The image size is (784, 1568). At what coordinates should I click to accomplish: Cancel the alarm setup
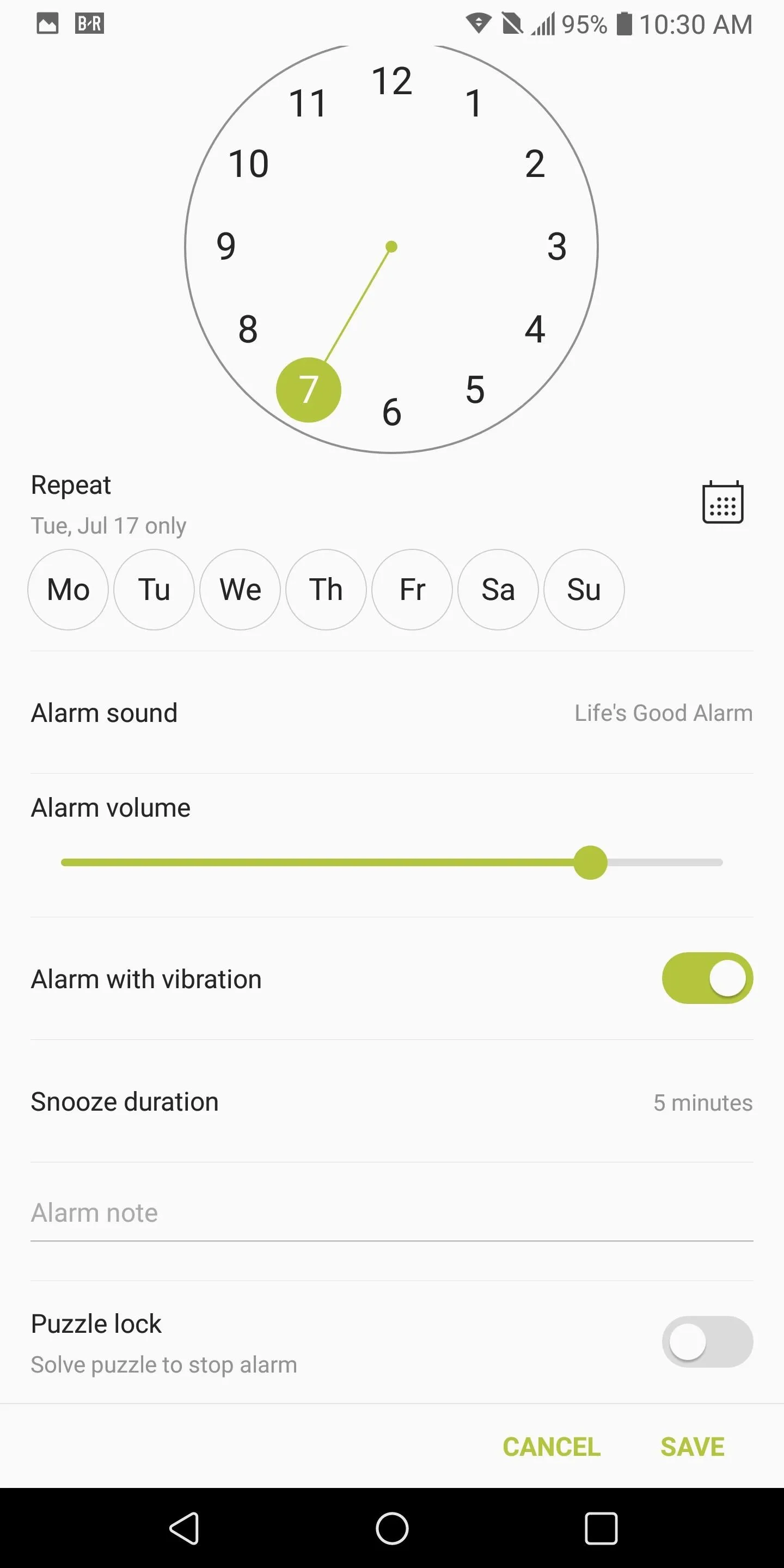552,1447
